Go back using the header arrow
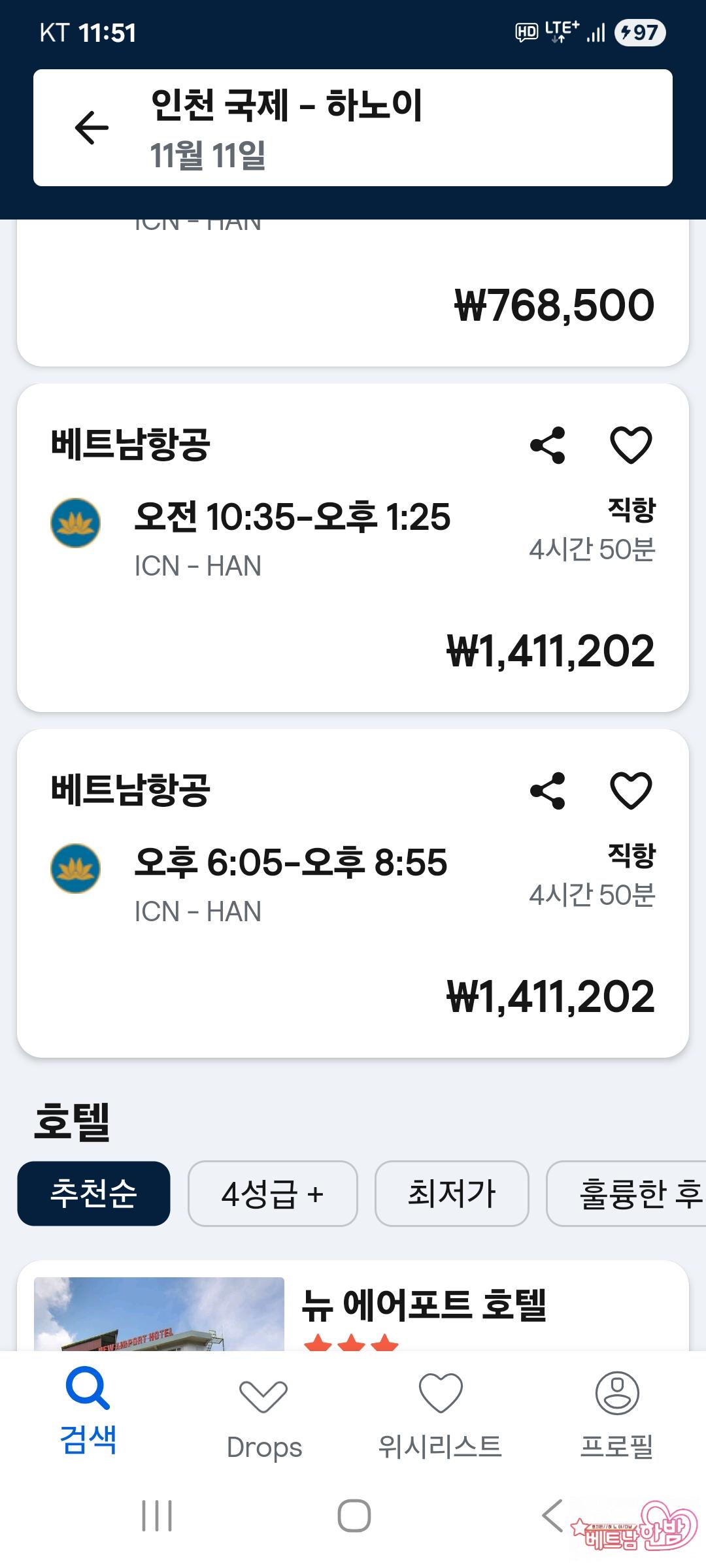Image resolution: width=706 pixels, height=1568 pixels. 92,127
